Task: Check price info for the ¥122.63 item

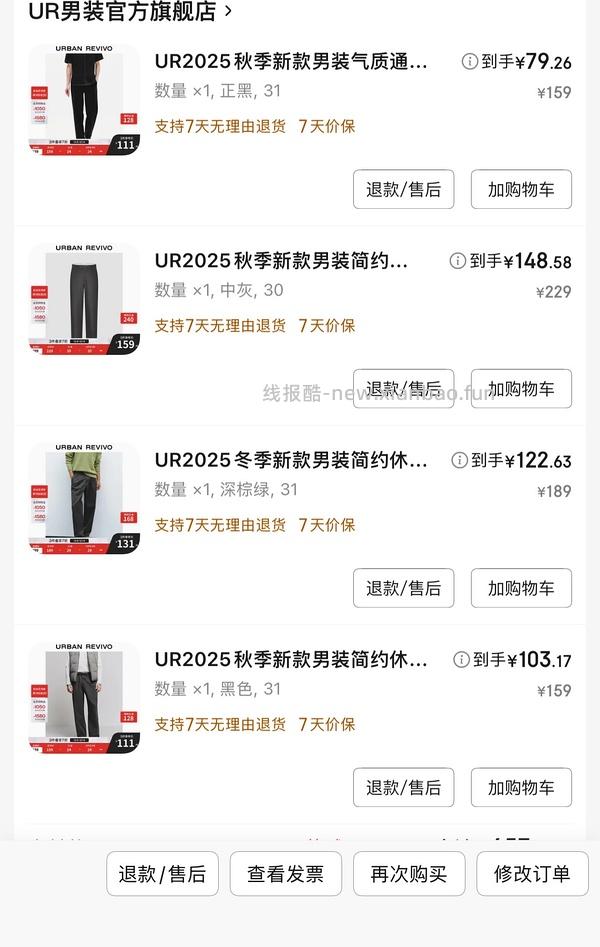Action: point(459,460)
